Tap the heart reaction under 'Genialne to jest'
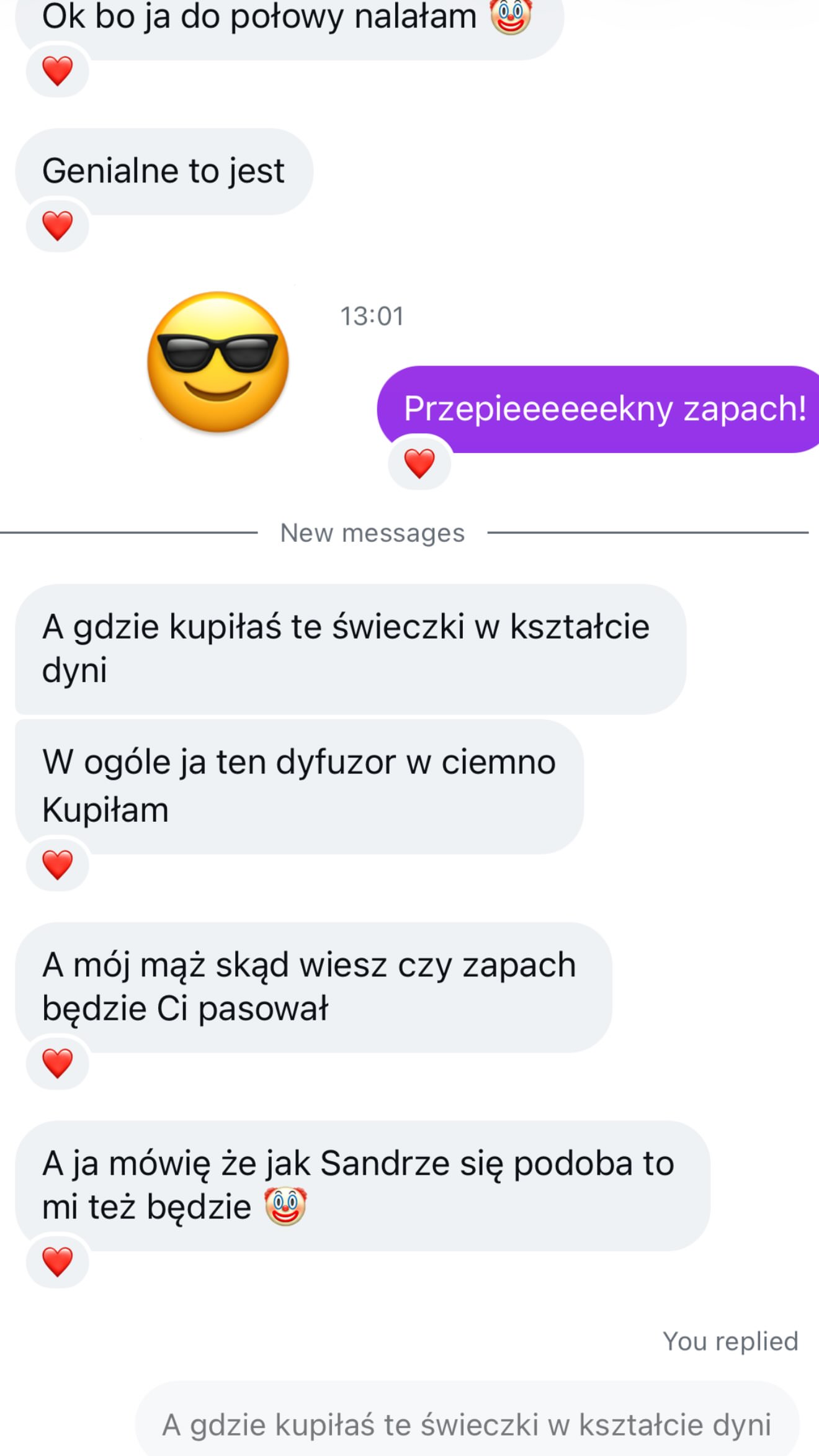 point(58,225)
